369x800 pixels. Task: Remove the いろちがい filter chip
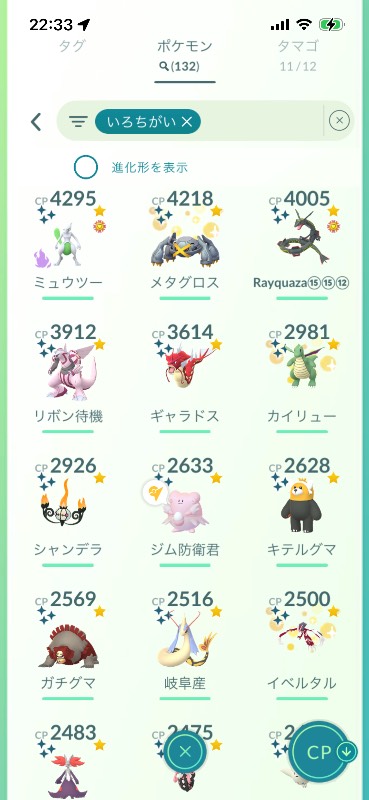[x=148, y=121]
